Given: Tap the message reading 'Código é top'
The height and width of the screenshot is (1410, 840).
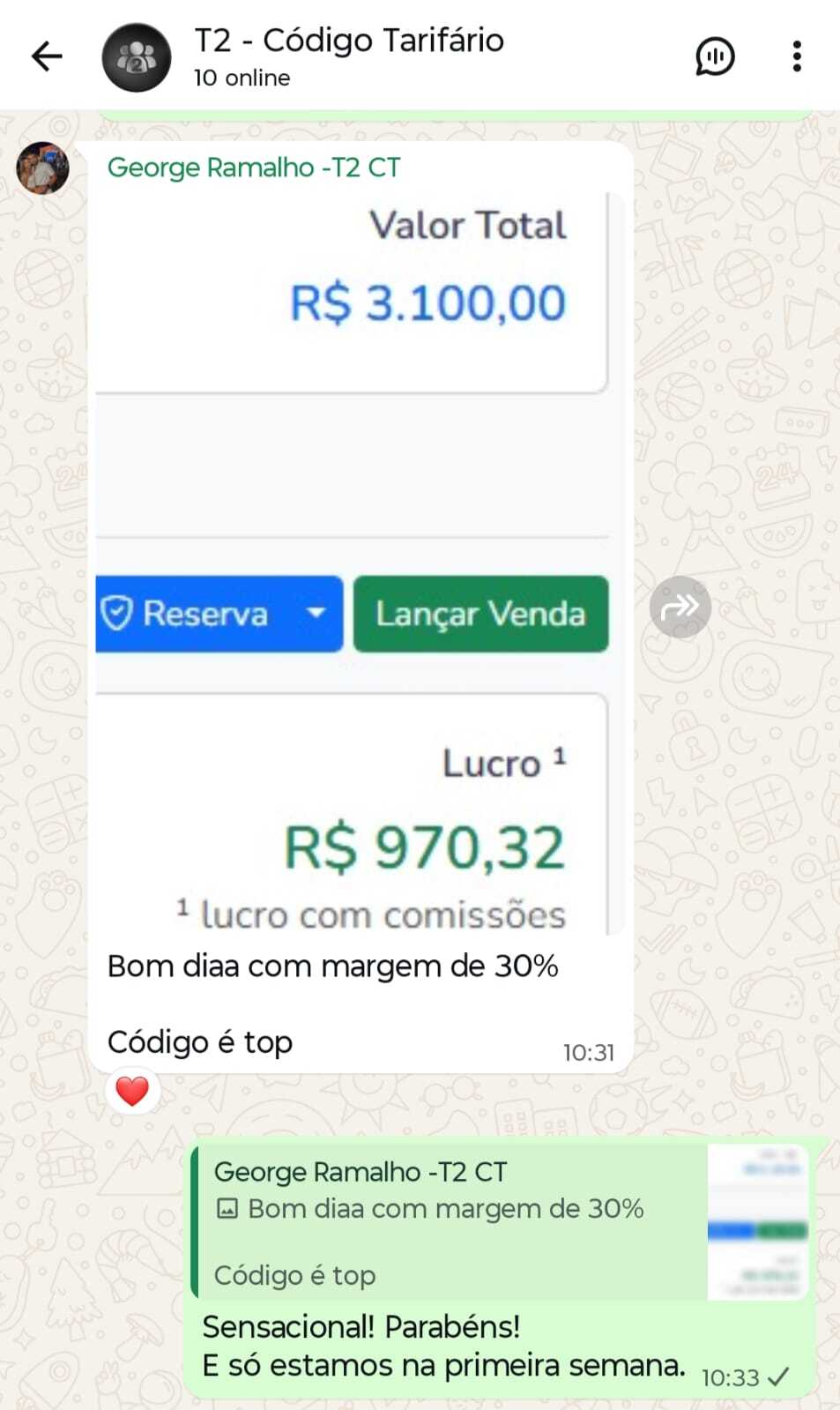Looking at the screenshot, I should (x=199, y=1042).
